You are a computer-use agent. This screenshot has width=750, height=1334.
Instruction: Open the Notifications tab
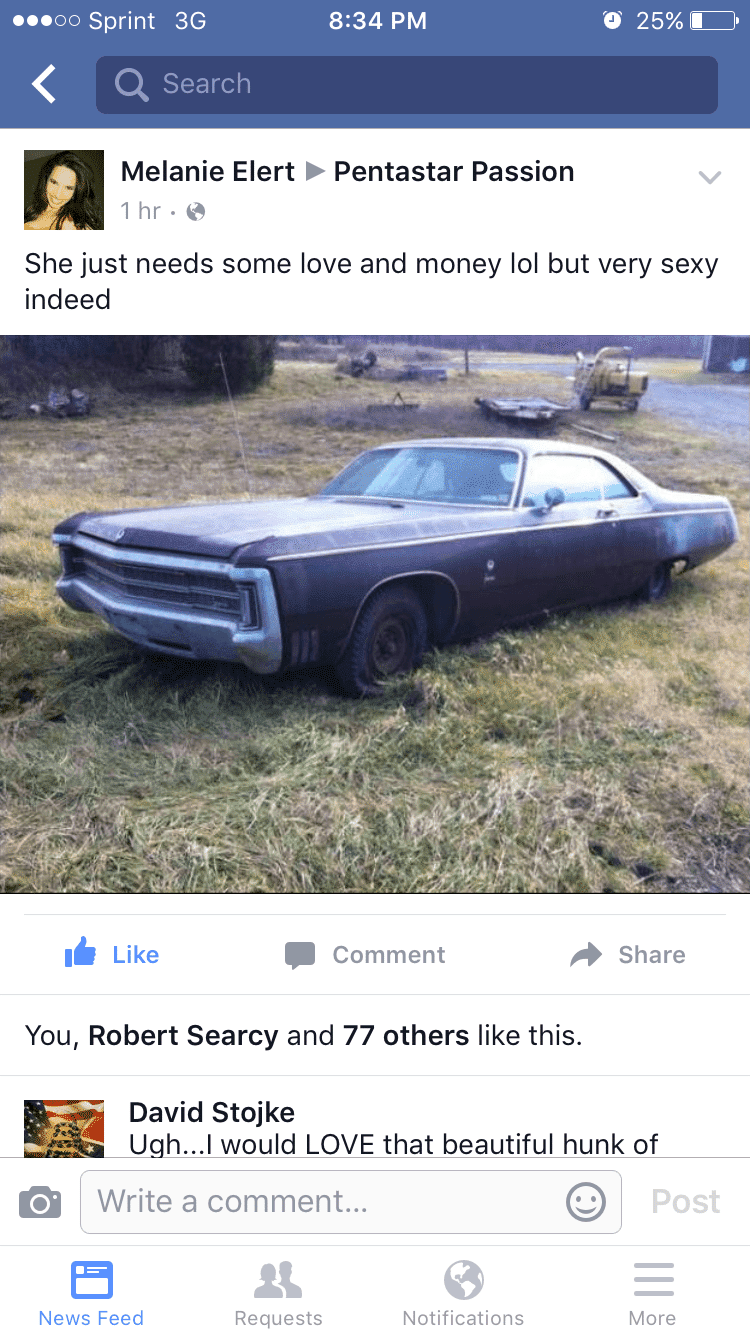tap(463, 1292)
